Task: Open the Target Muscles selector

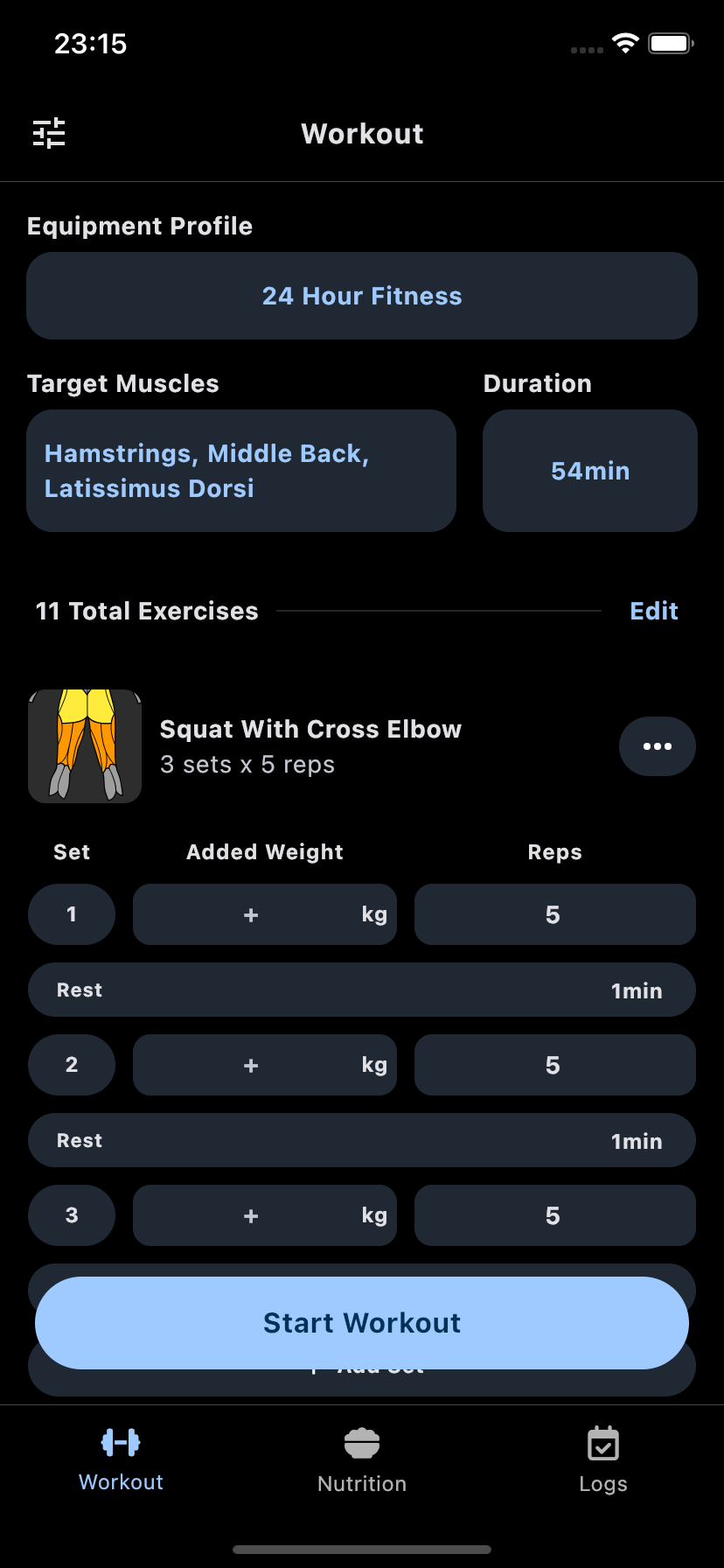Action: tap(241, 471)
